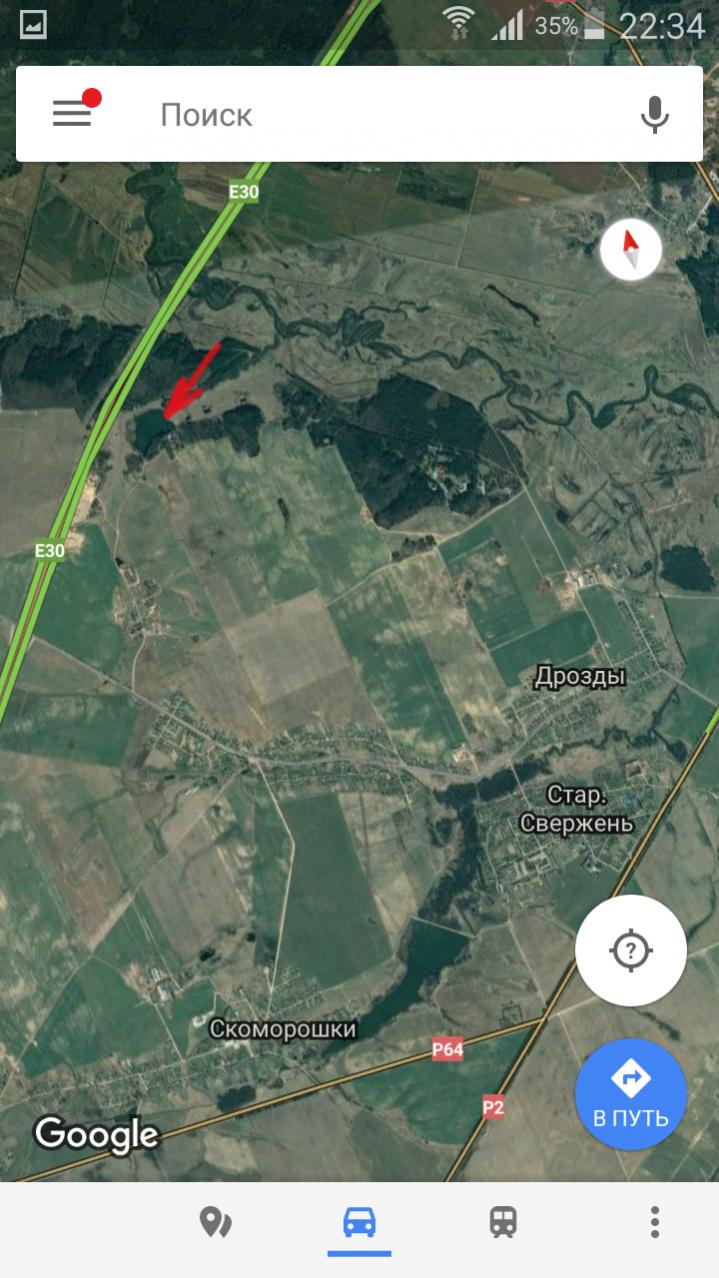The image size is (719, 1278).
Task: Open the bottom bar overflow menu
Action: coord(654,1221)
